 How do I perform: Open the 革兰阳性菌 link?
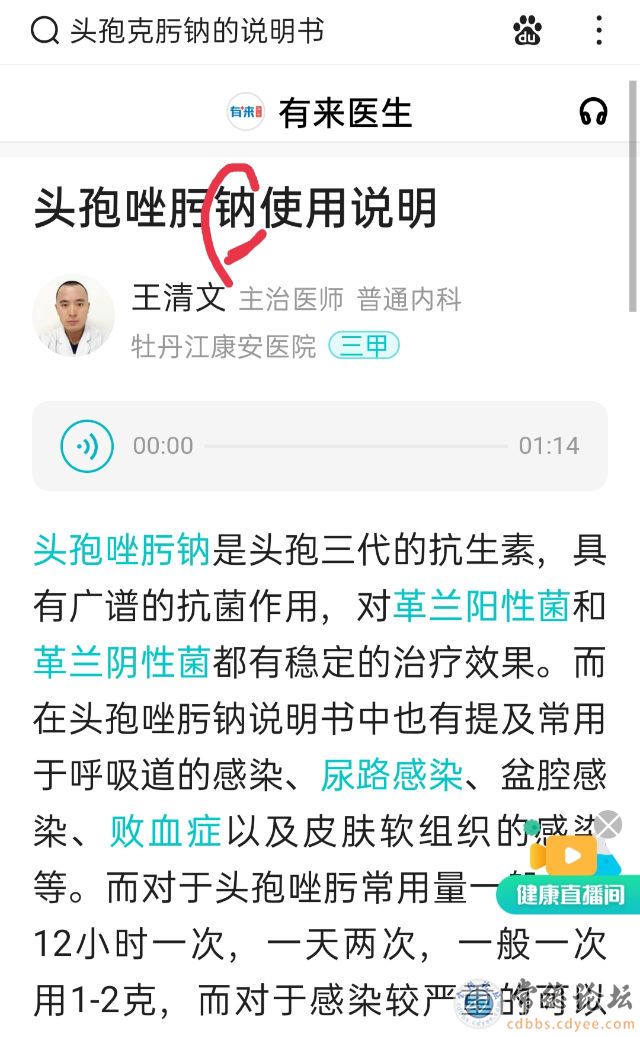coord(481,605)
